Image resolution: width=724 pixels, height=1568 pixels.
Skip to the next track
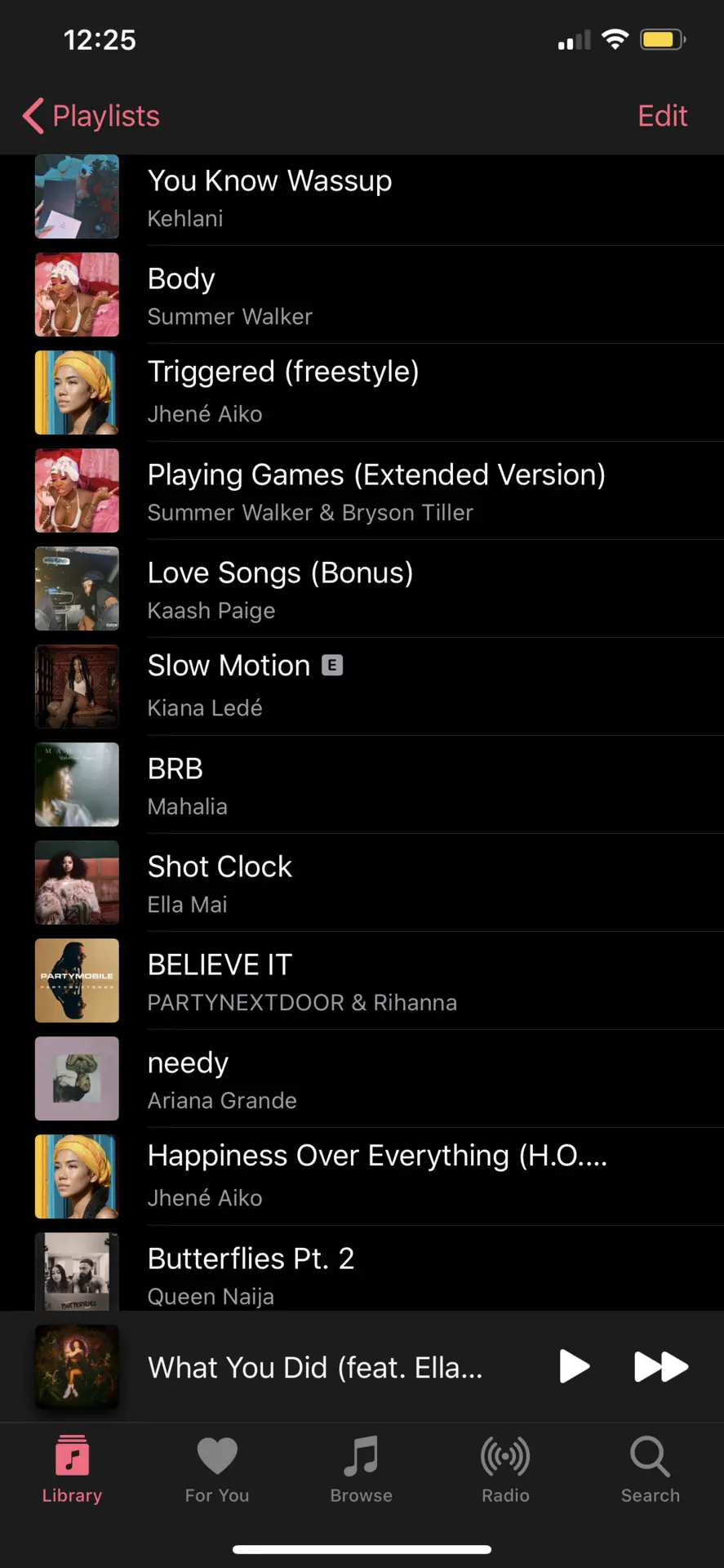point(661,1366)
